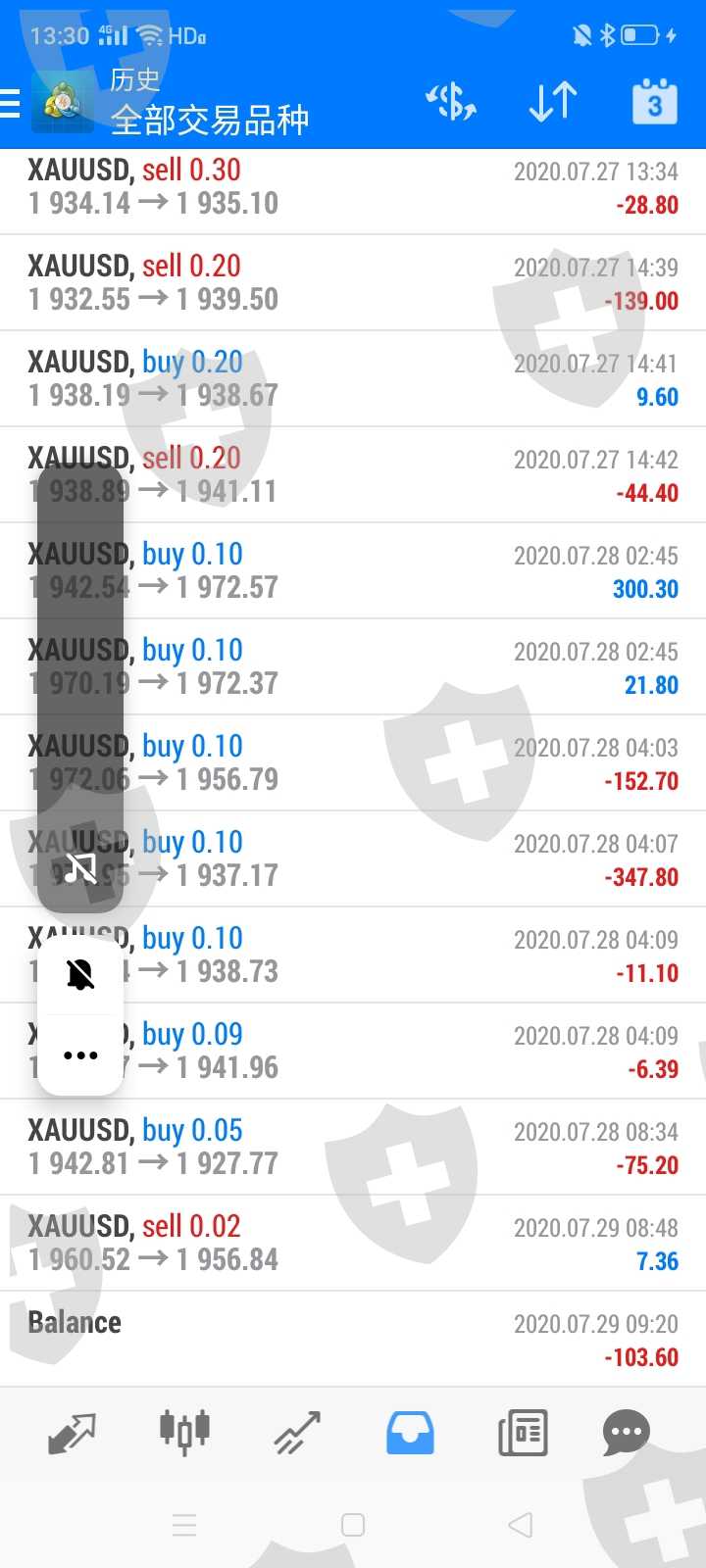Expand the sell 0.30 trade from 13:34

tap(353, 187)
